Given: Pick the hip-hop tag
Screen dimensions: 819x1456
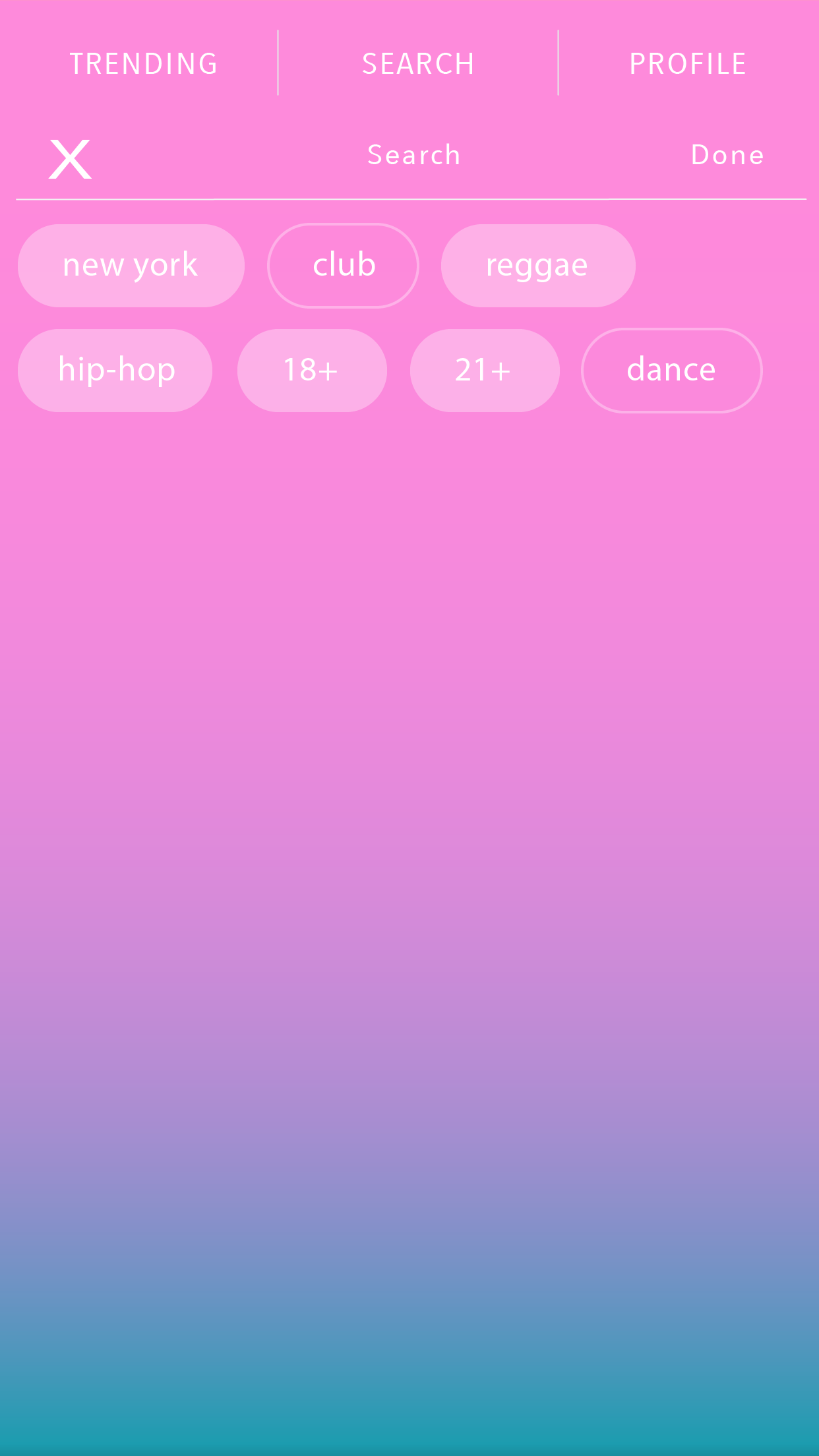Looking at the screenshot, I should point(115,371).
